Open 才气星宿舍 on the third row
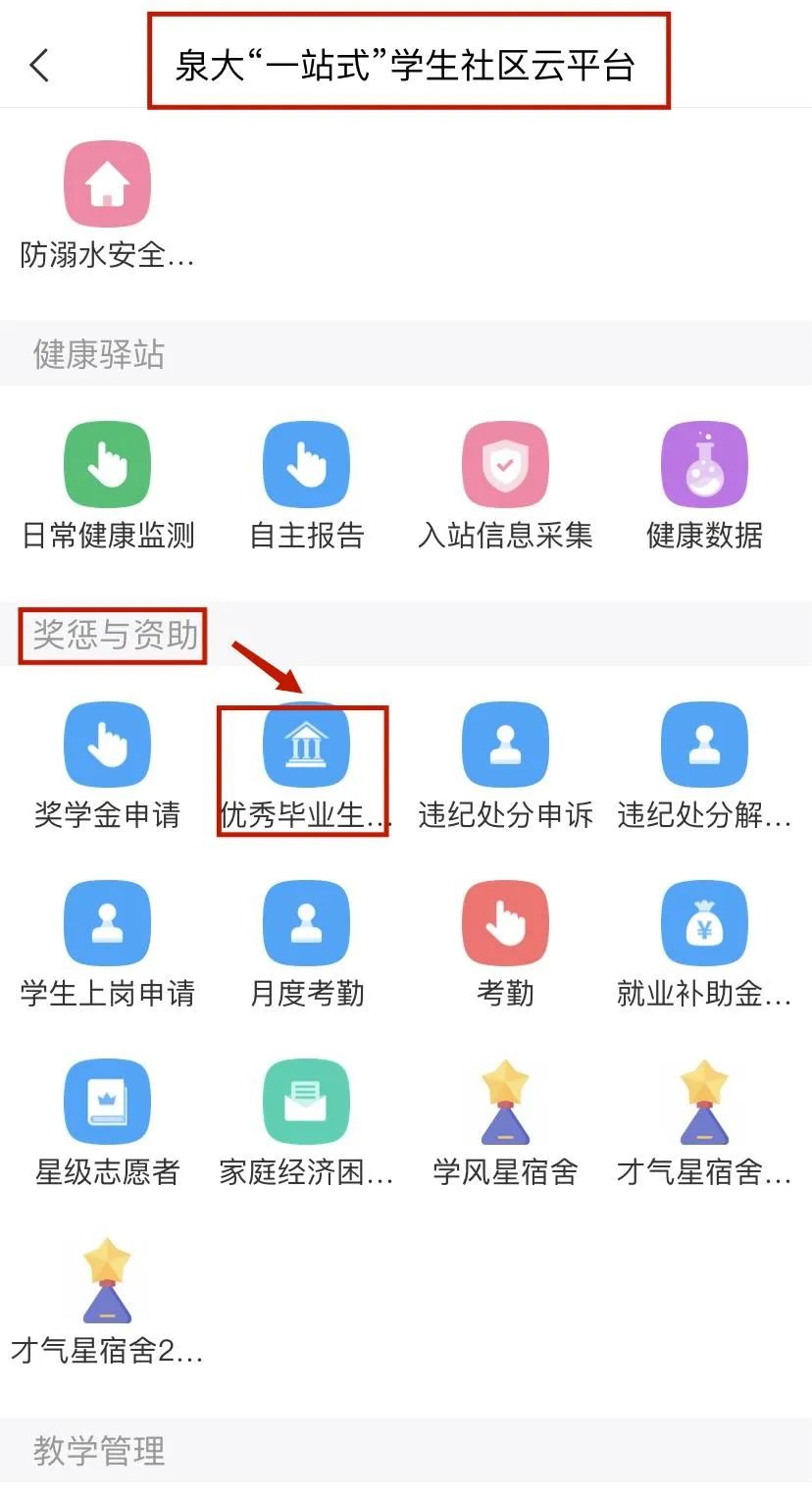This screenshot has height=1497, width=812. (704, 1103)
